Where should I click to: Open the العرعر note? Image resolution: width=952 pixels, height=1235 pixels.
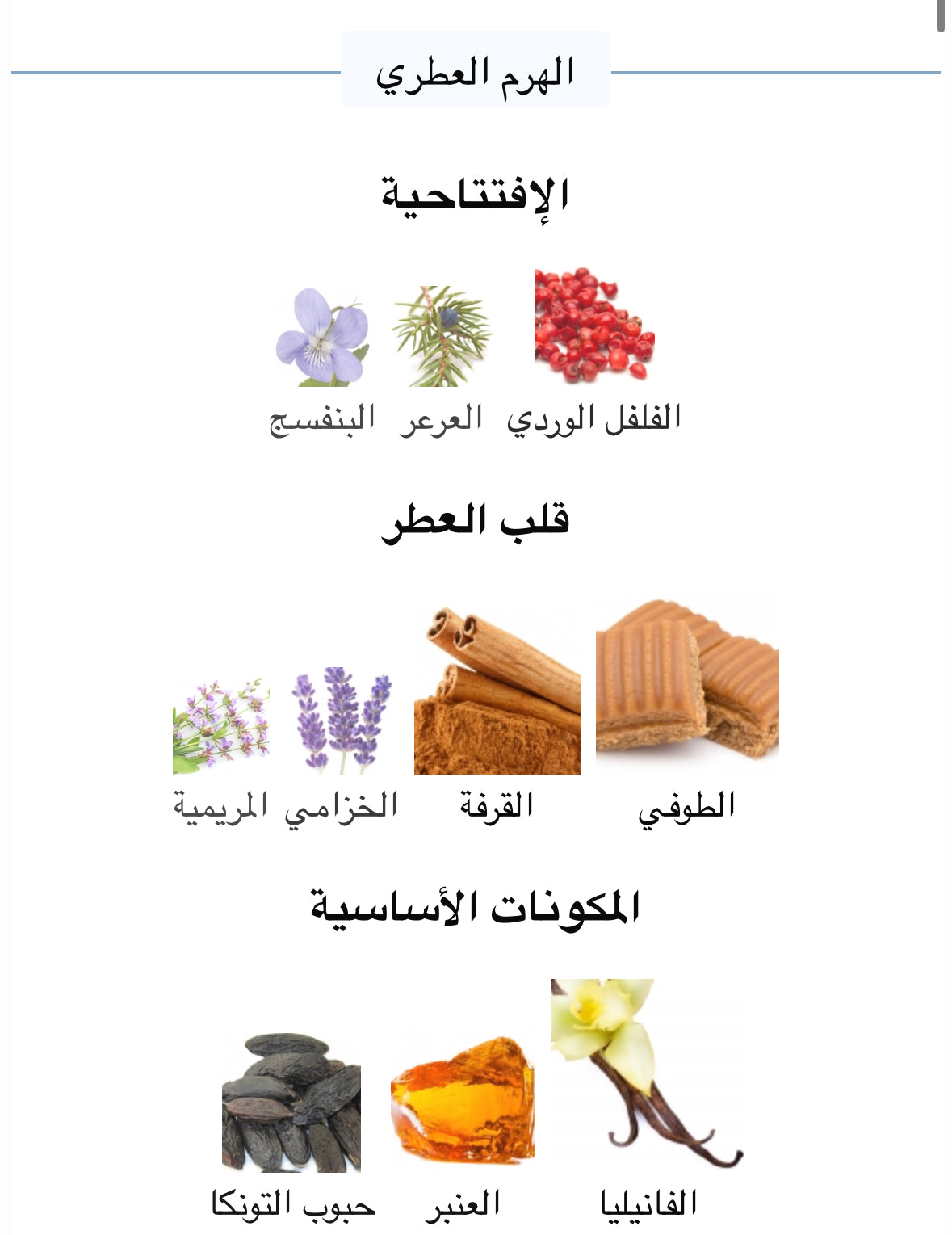pyautogui.click(x=441, y=335)
